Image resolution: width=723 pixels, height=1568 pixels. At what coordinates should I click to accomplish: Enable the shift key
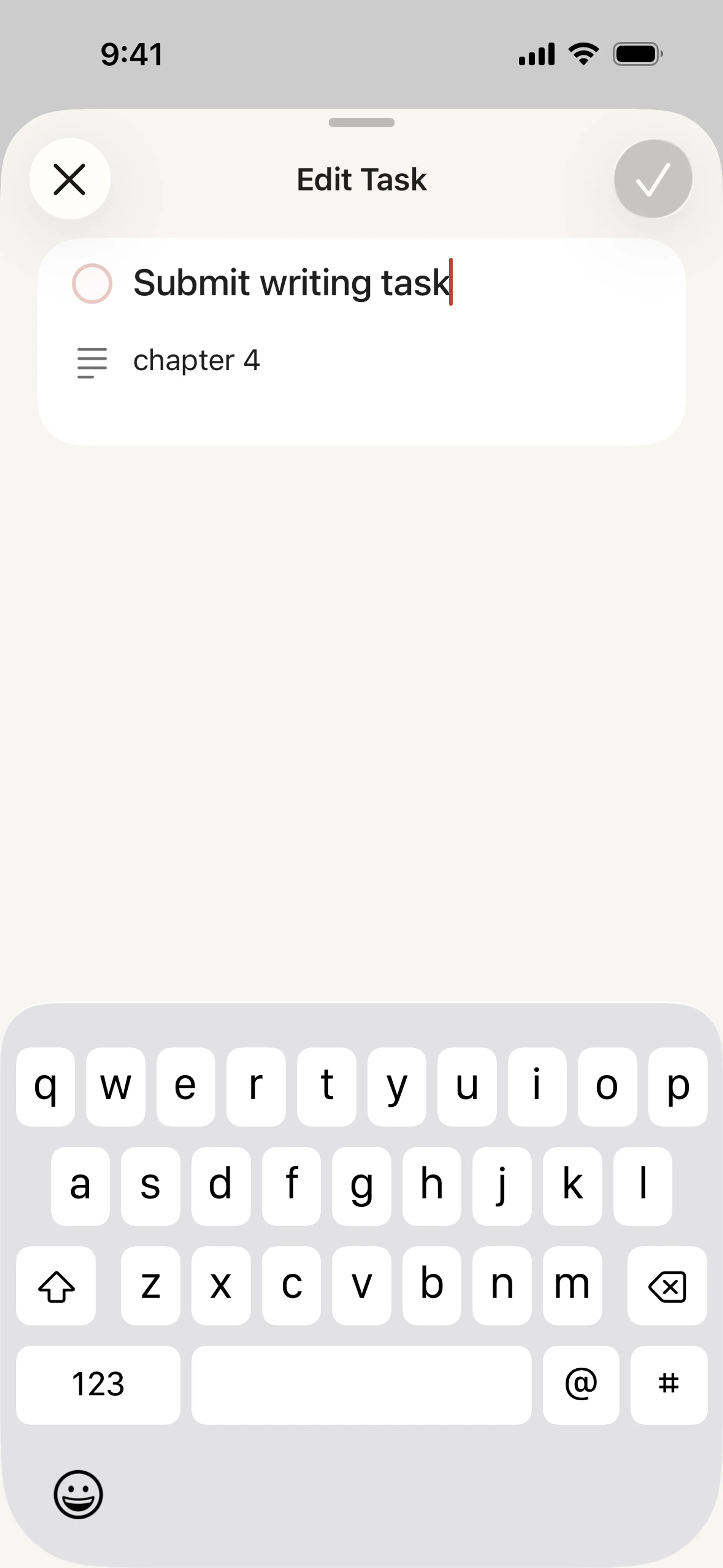click(x=56, y=1286)
